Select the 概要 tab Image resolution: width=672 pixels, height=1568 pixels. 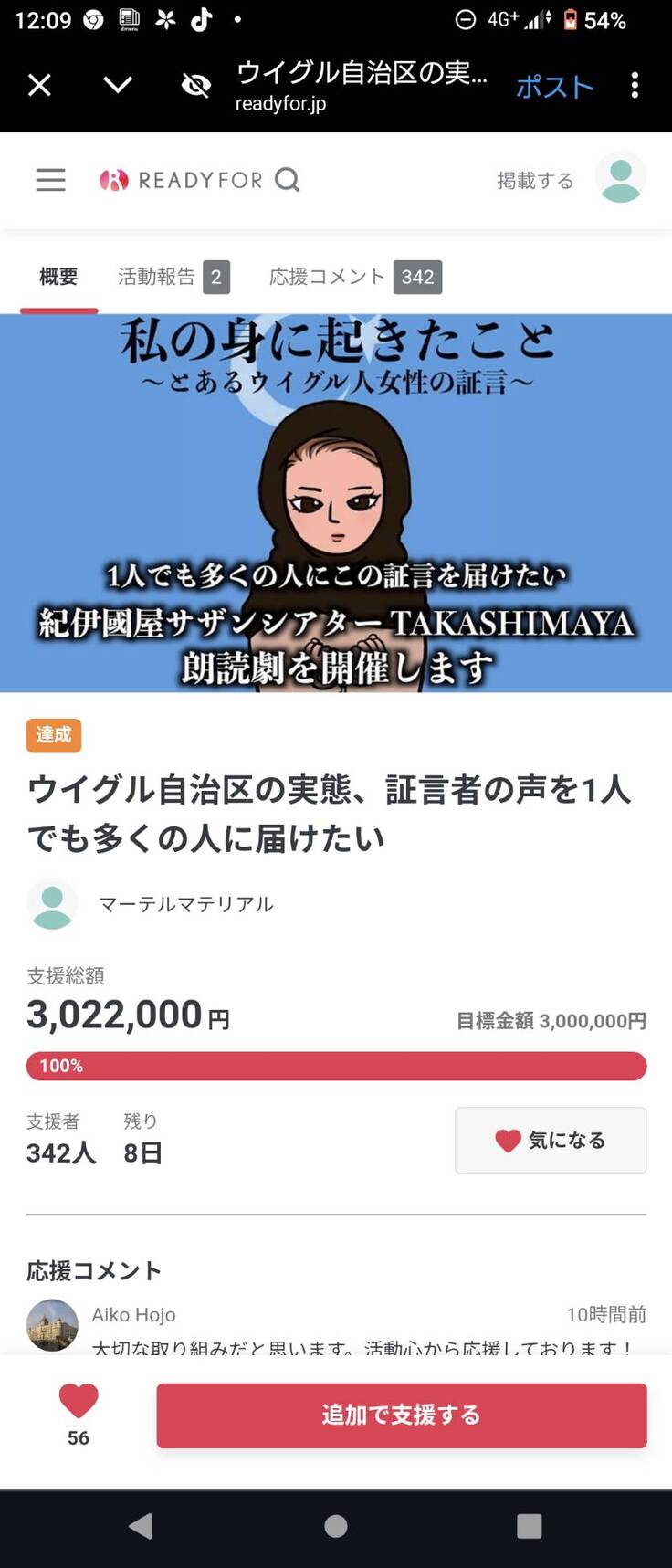click(58, 277)
